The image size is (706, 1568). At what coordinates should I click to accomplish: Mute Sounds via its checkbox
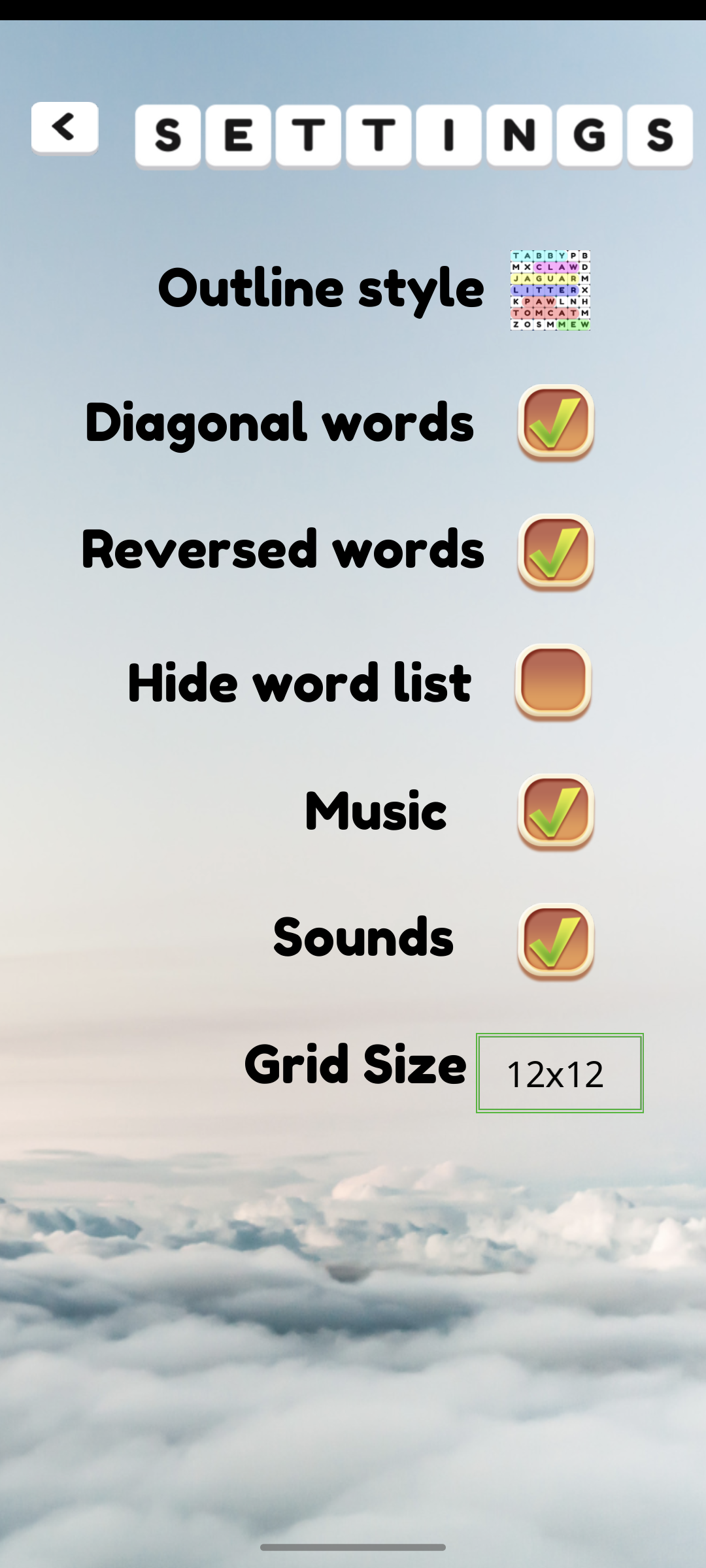[x=556, y=941]
